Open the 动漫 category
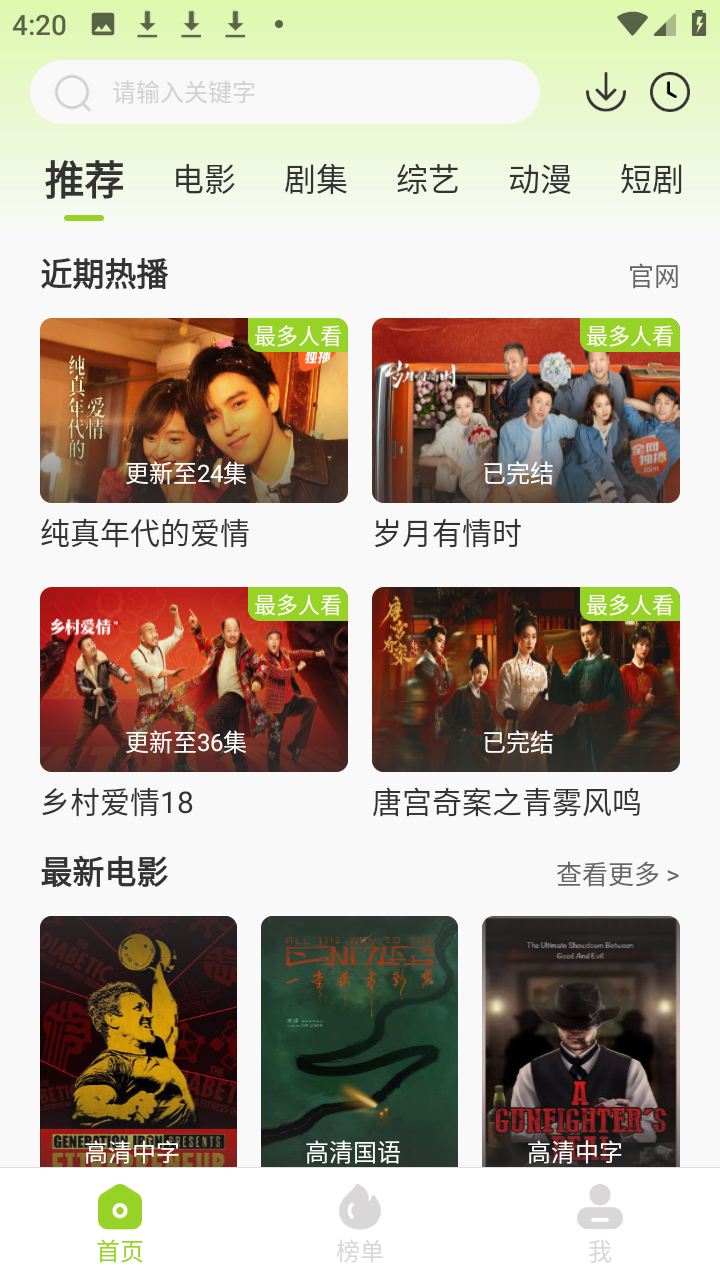The width and height of the screenshot is (720, 1280). (538, 180)
